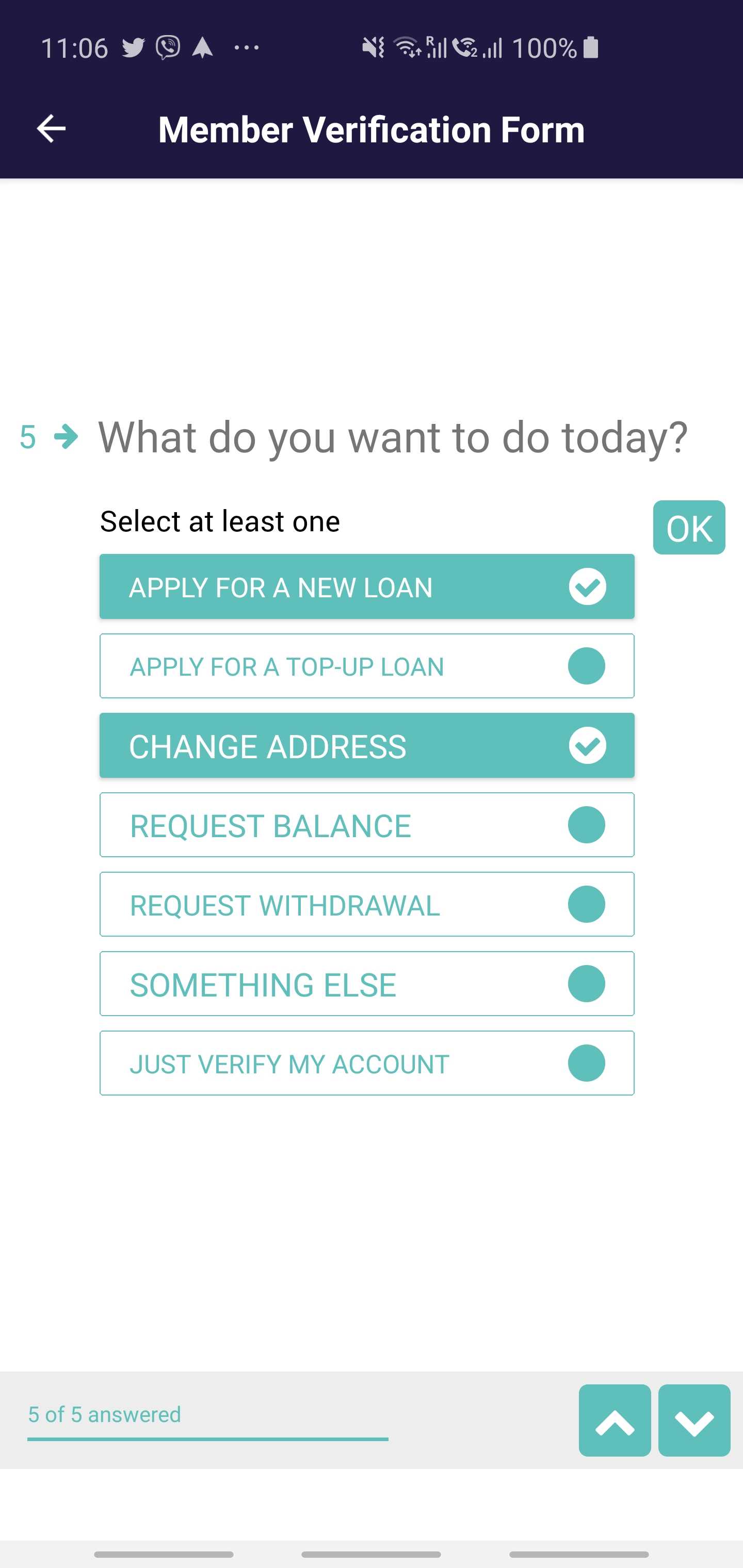743x1568 pixels.
Task: Uncheck Apply for a New Loan
Action: click(x=367, y=587)
